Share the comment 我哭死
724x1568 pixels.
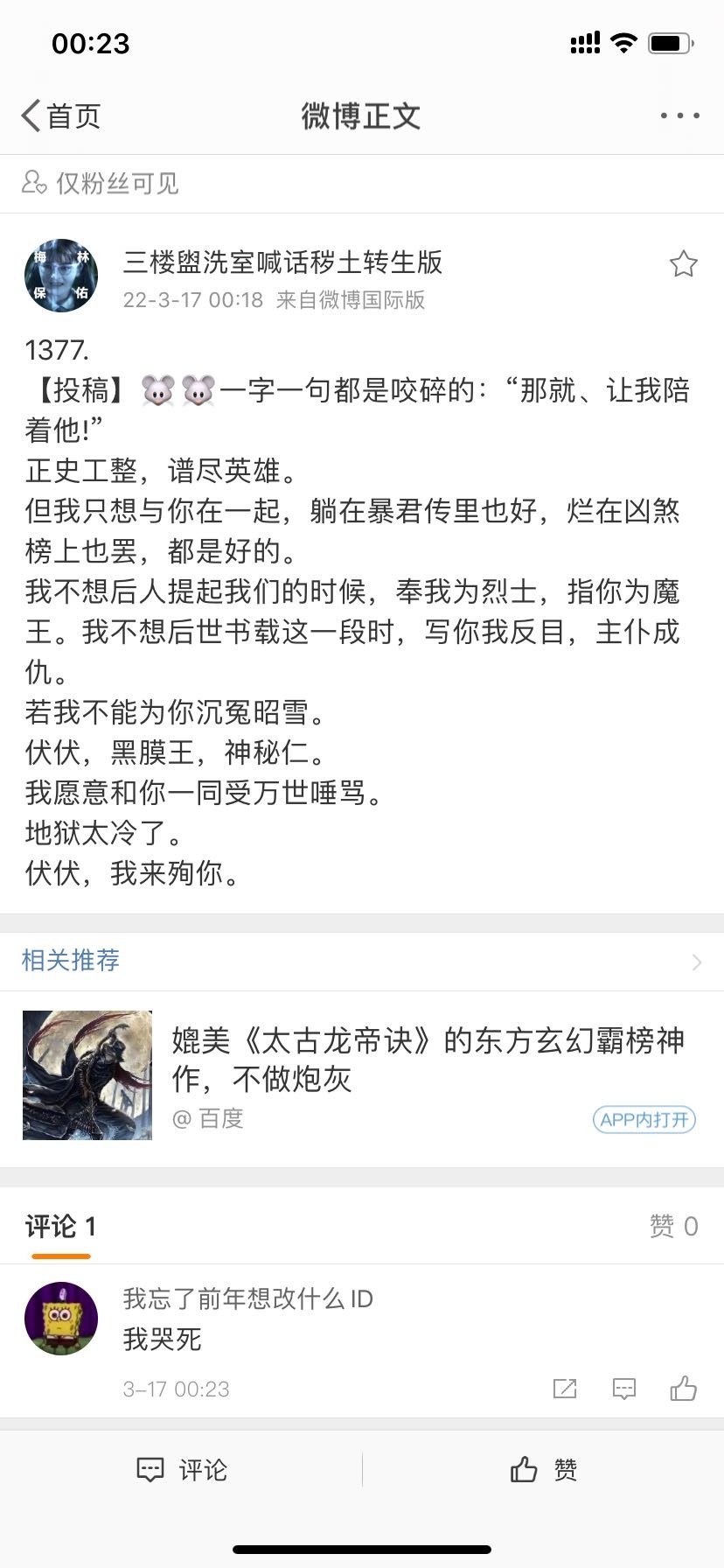(x=565, y=1389)
